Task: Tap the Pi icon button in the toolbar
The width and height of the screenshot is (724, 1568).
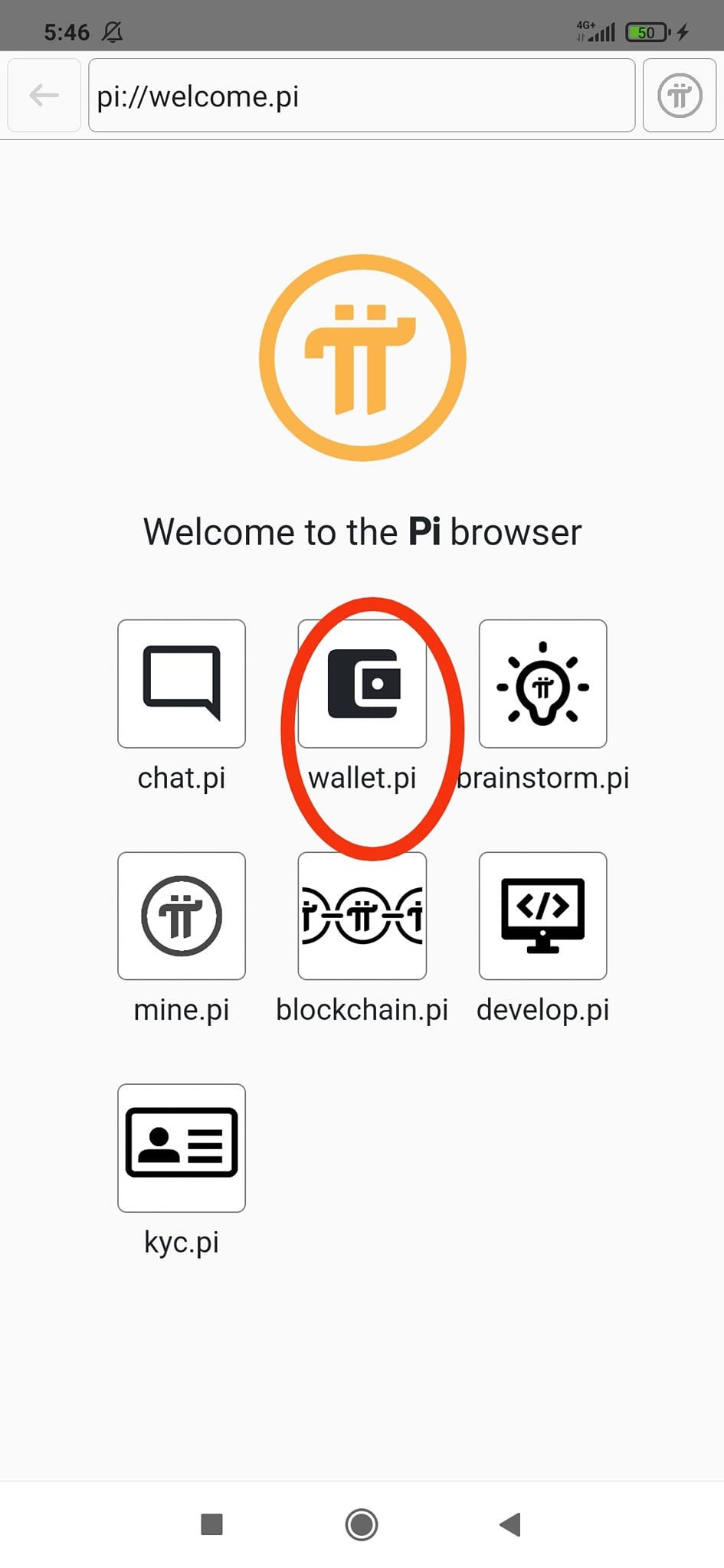Action: (680, 96)
